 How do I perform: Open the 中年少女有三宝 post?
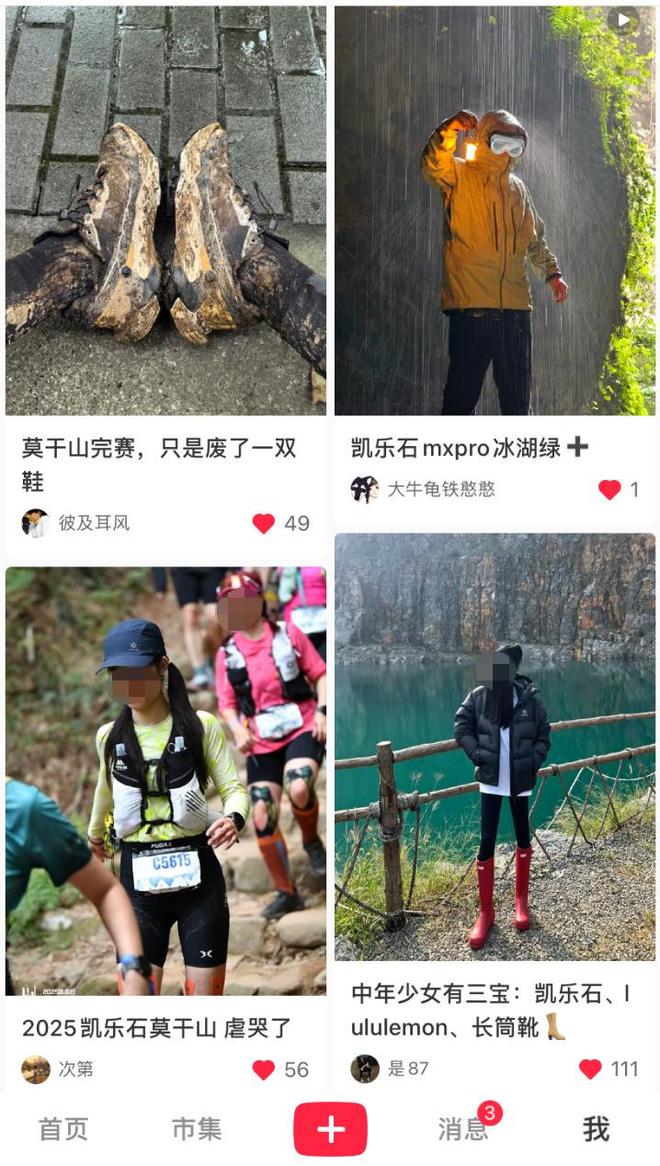tap(495, 745)
